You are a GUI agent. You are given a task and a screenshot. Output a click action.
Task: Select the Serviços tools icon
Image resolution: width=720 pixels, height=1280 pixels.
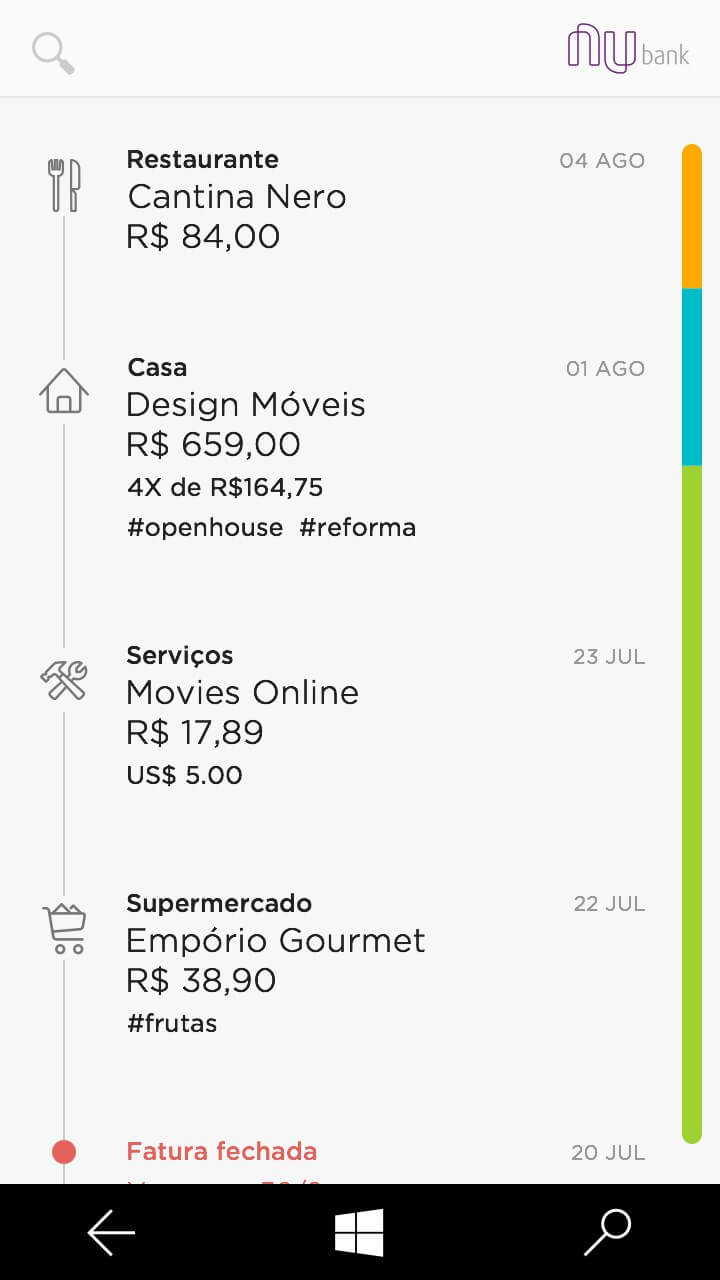pos(64,679)
